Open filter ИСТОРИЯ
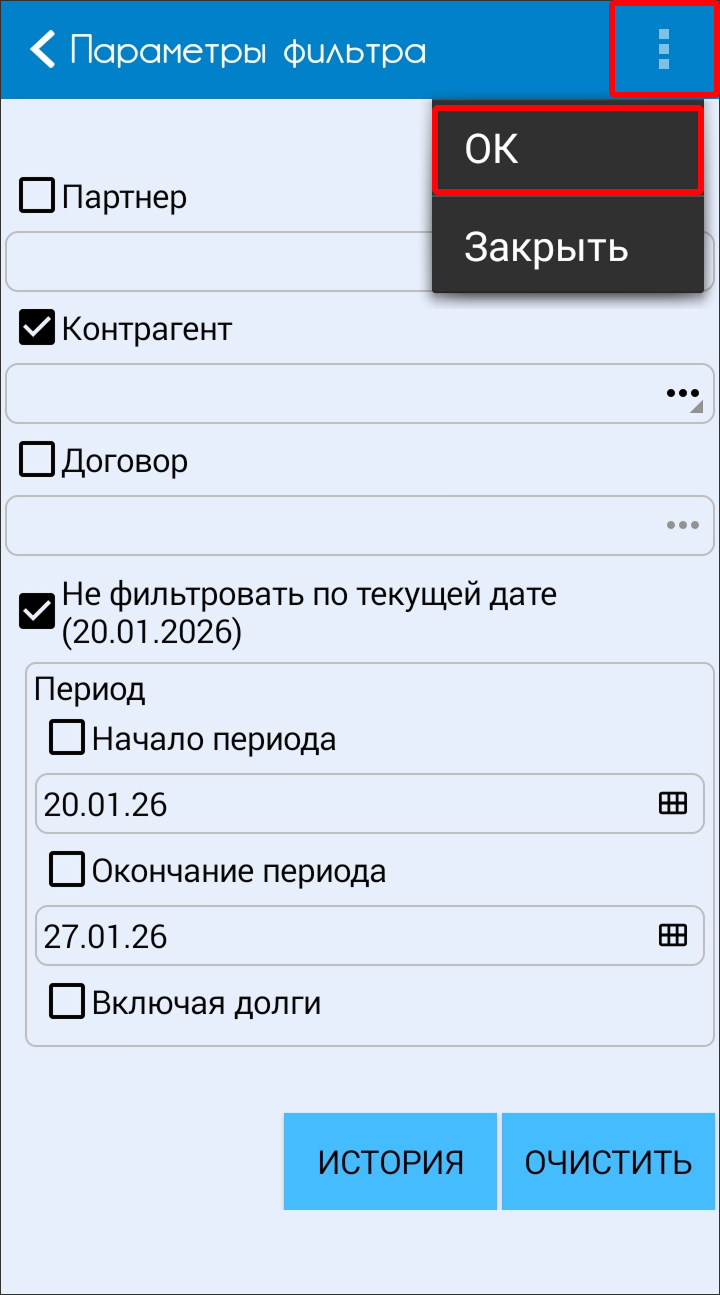Screen dimensions: 720x1295 [x=390, y=1162]
